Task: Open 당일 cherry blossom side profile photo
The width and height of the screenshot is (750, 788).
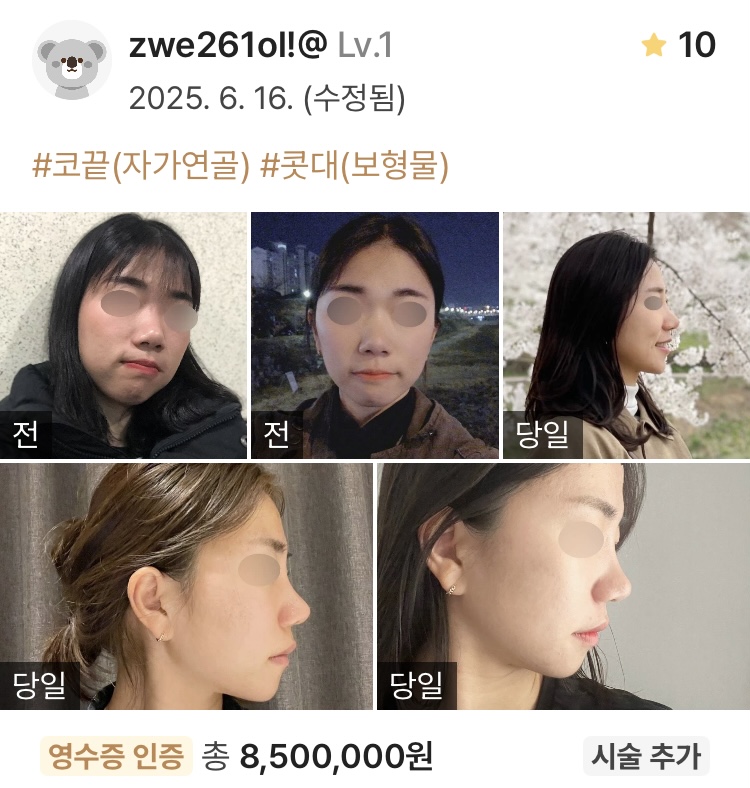Action: pos(626,335)
